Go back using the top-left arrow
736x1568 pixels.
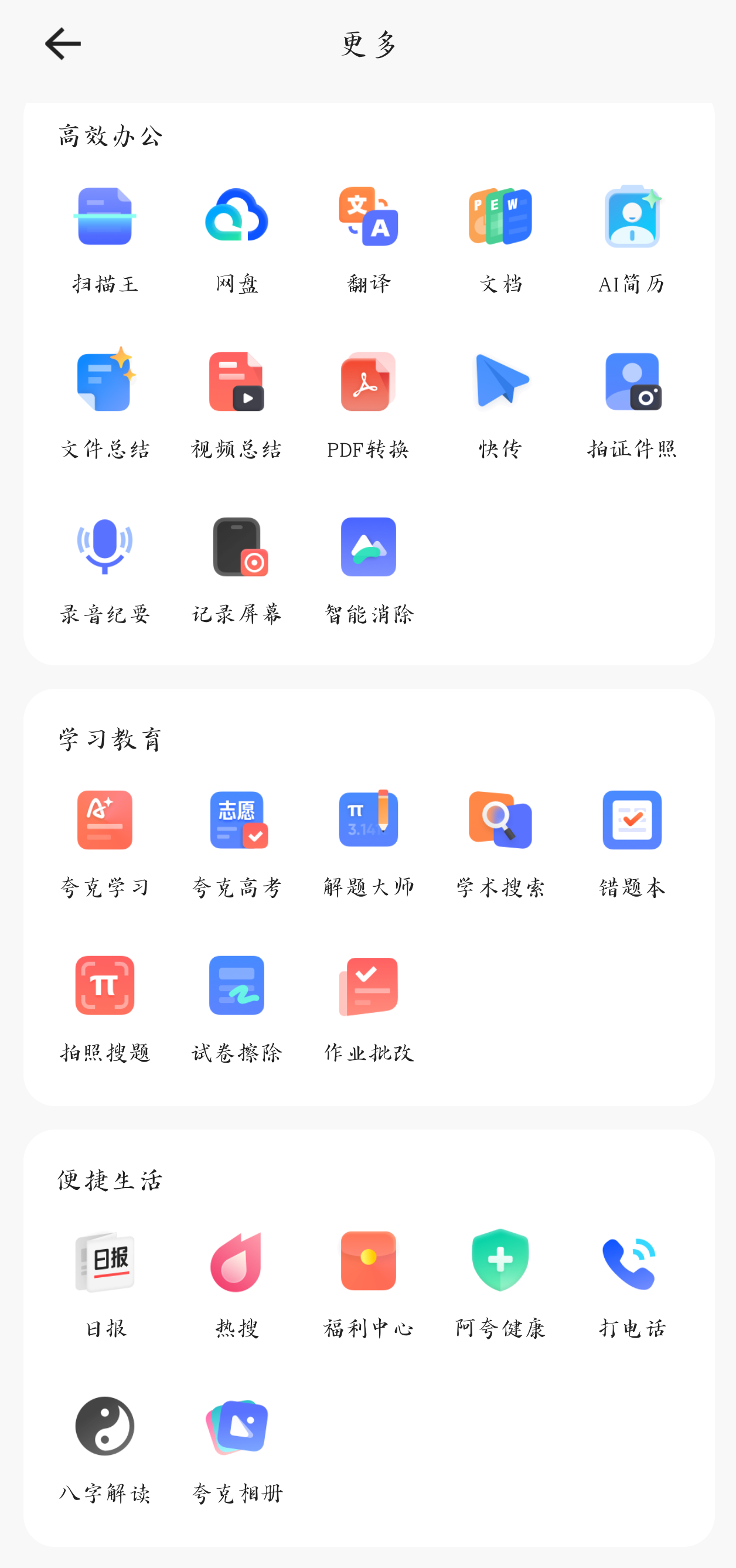tap(63, 44)
